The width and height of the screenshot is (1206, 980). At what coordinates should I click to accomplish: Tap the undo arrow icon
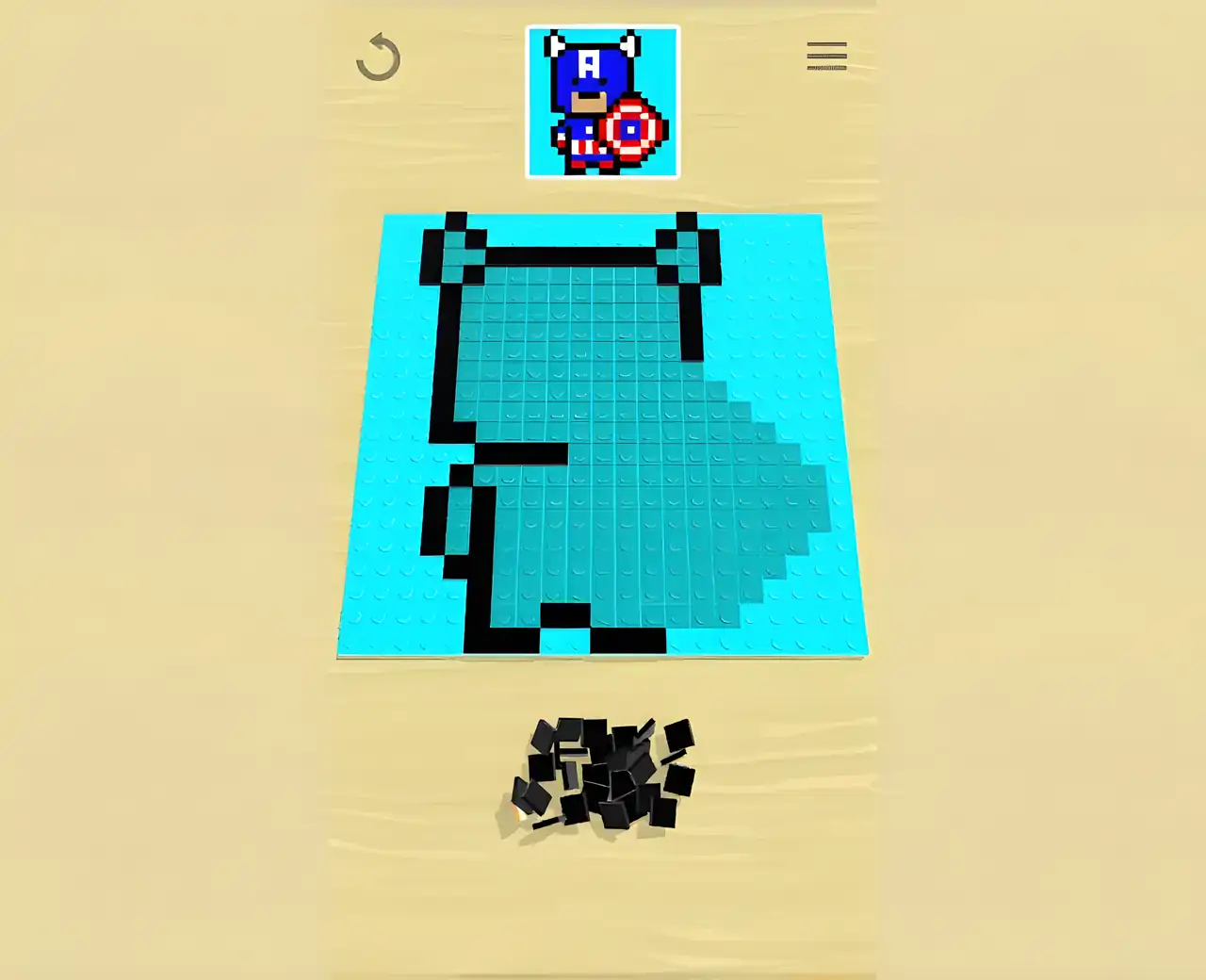point(379,57)
